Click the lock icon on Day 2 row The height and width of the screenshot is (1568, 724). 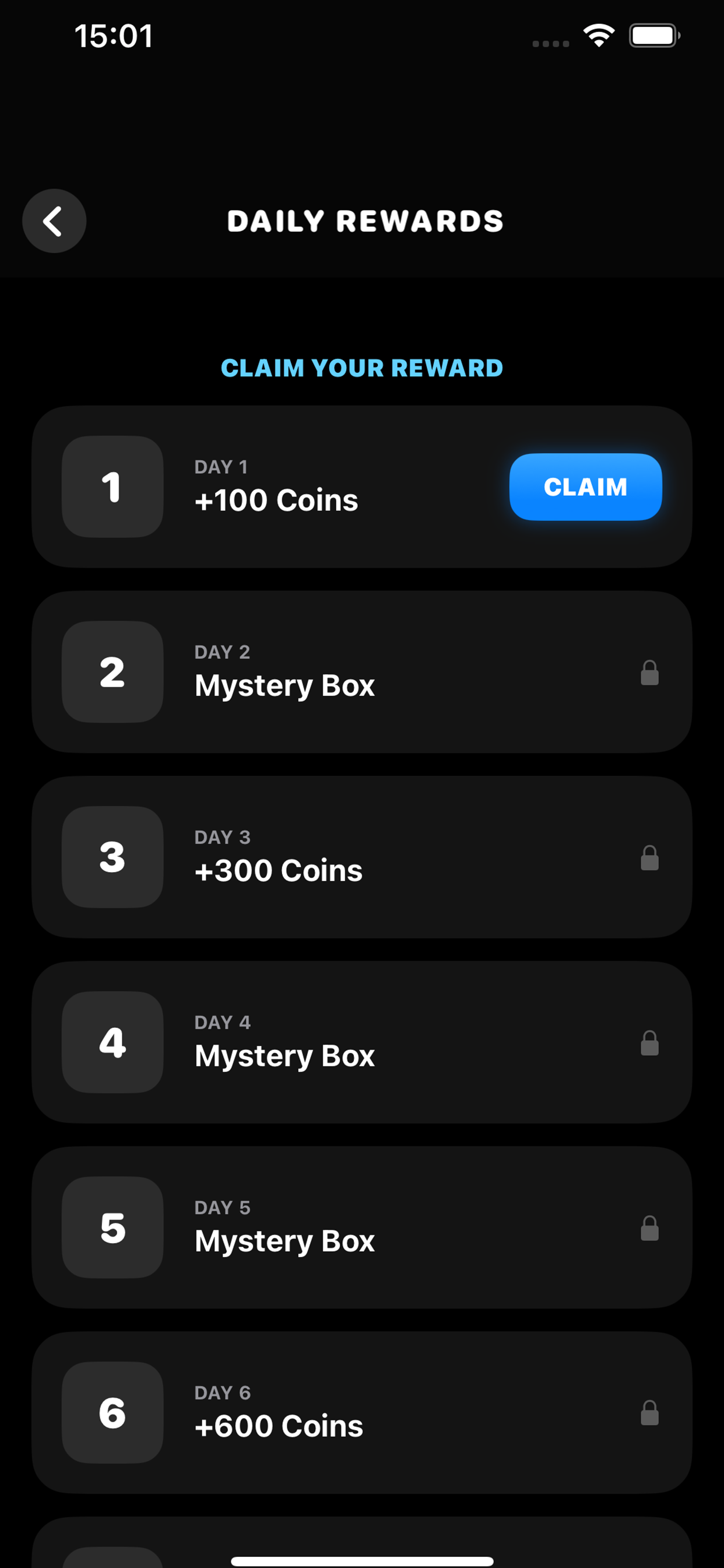pos(649,673)
